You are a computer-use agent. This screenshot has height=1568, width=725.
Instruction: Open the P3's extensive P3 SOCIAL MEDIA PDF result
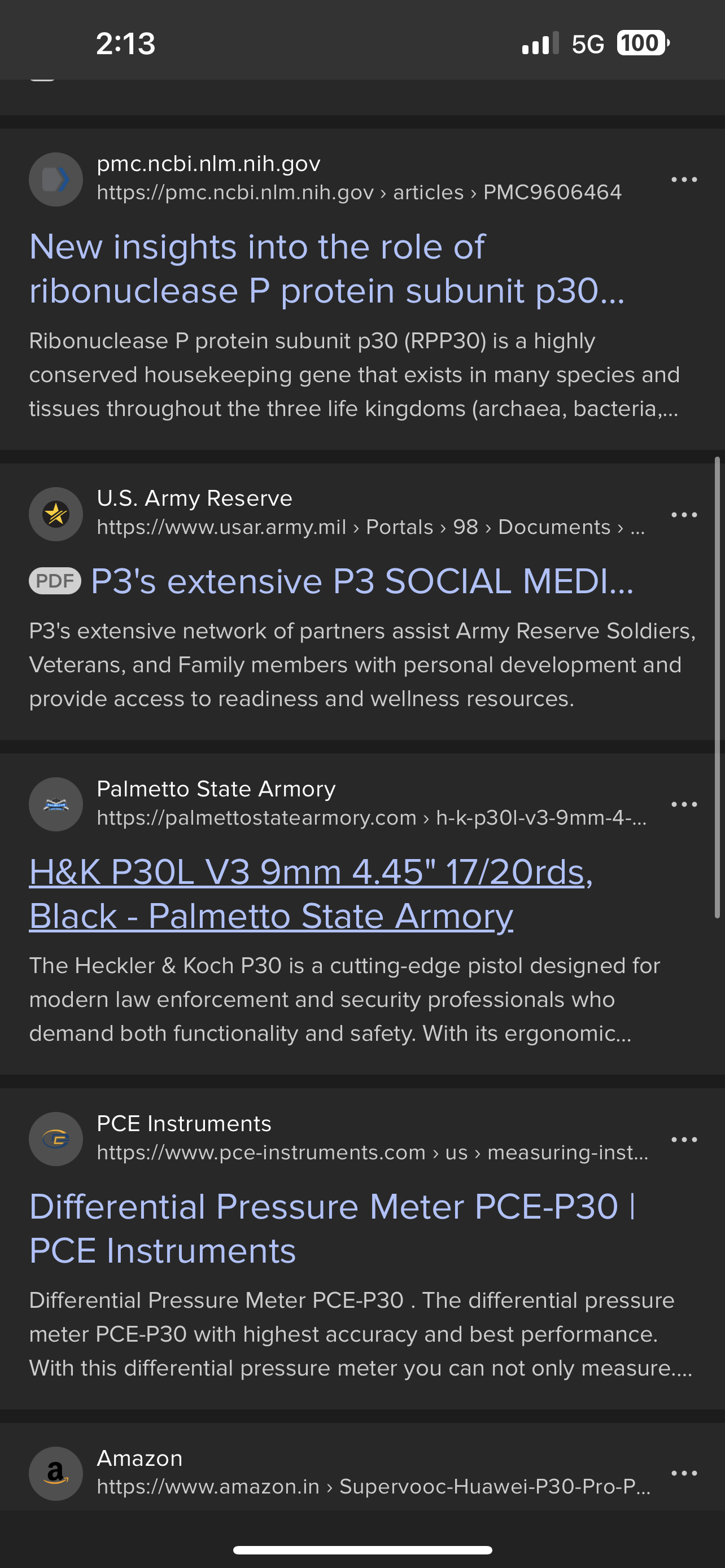362,581
